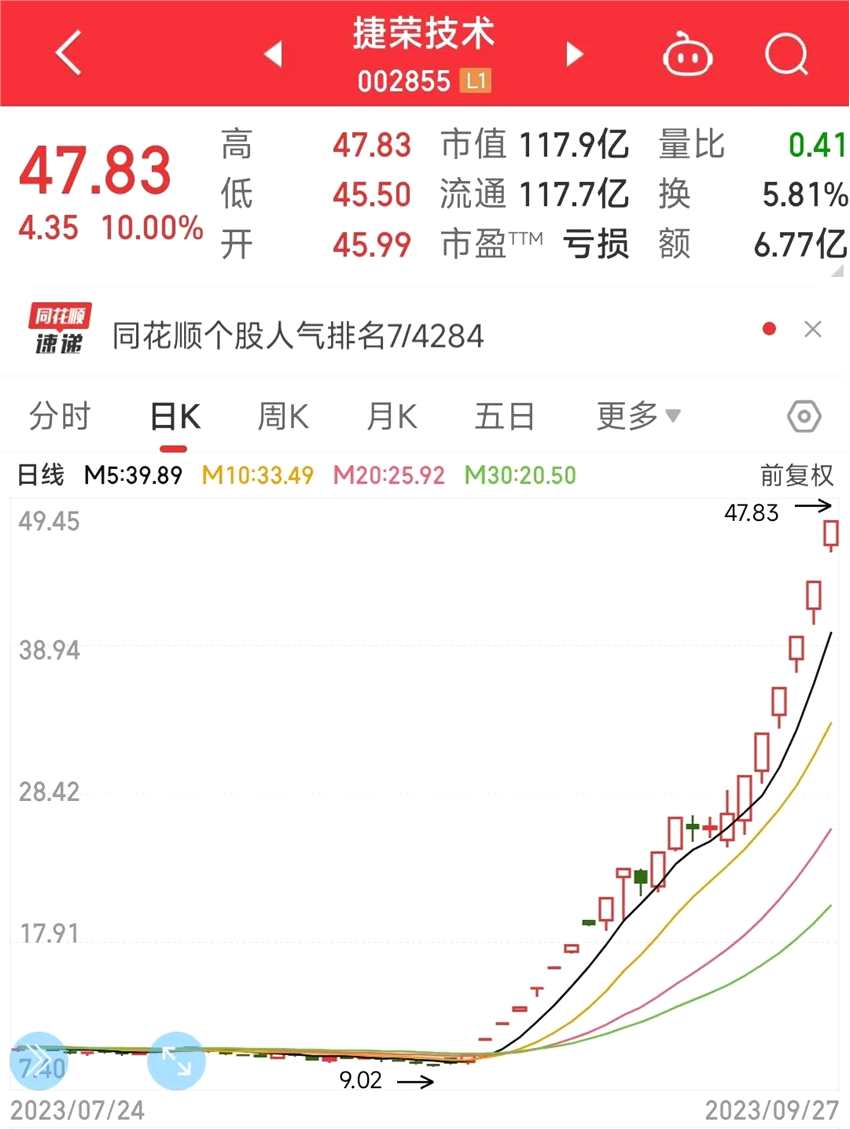Expand the 更多 chart options dropdown
Image resolution: width=850 pixels, height=1129 pixels.
(638, 416)
